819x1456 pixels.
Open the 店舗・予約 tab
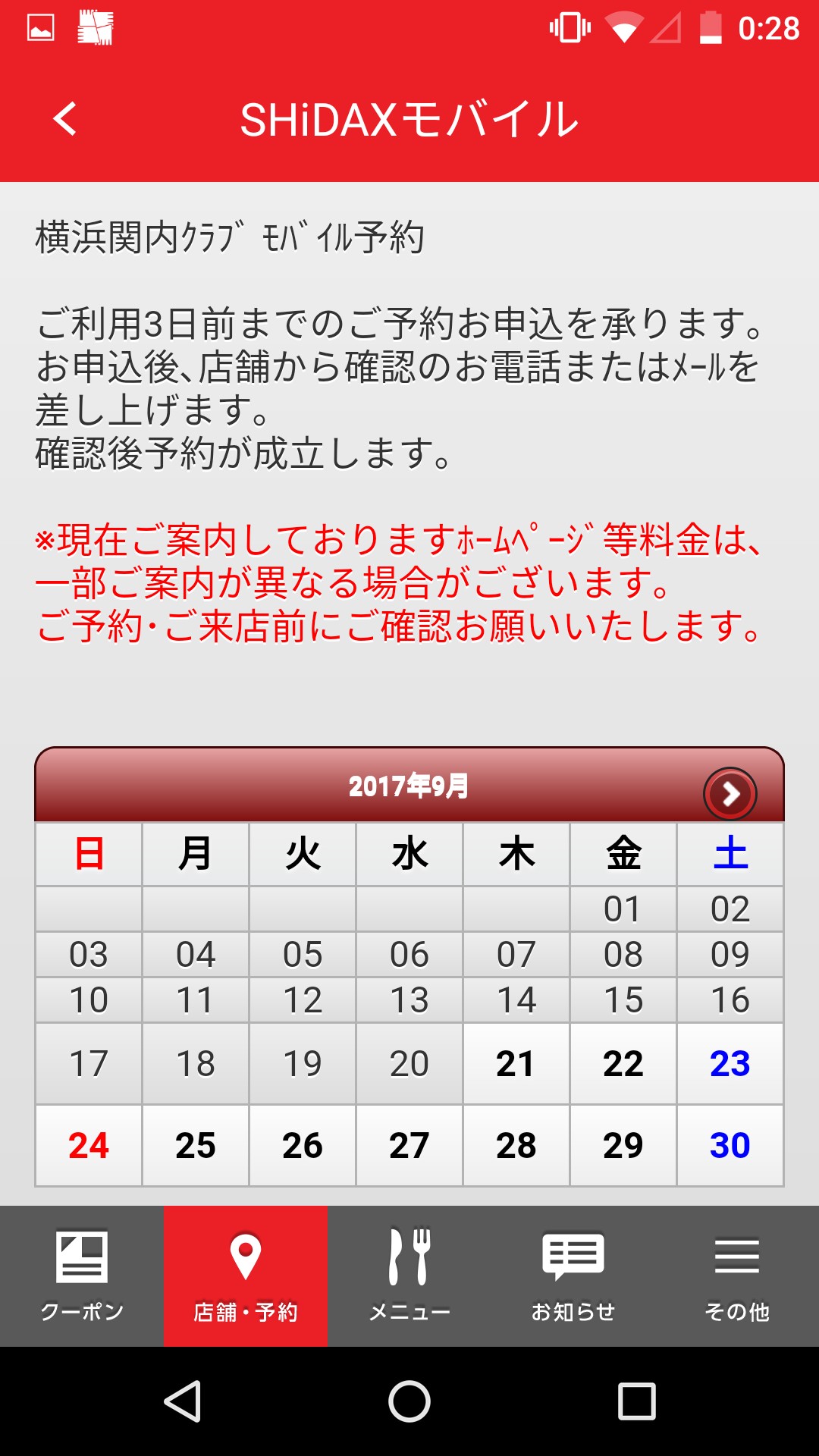[246, 1276]
